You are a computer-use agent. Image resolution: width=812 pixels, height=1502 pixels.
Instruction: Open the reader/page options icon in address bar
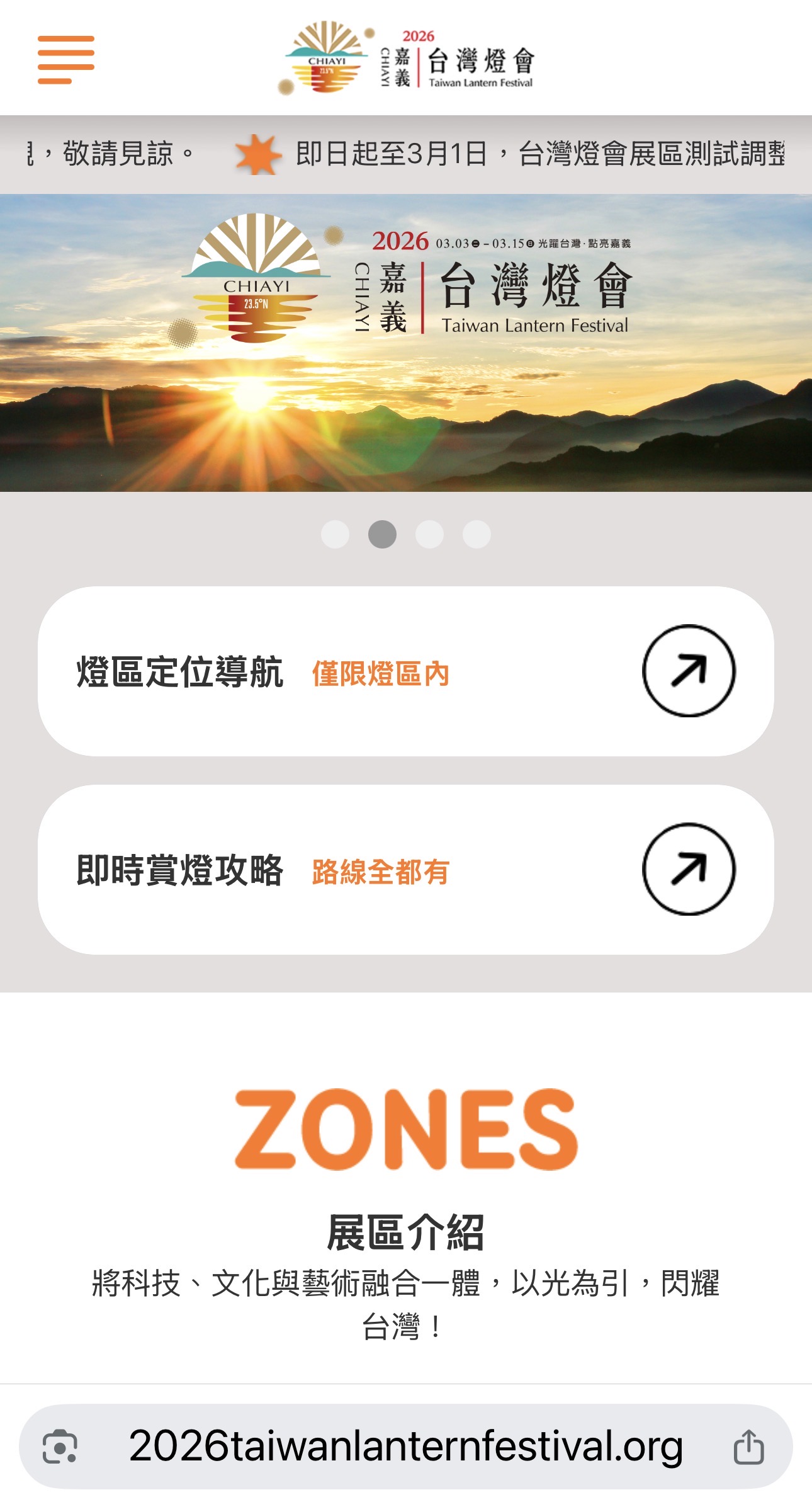[60, 1447]
